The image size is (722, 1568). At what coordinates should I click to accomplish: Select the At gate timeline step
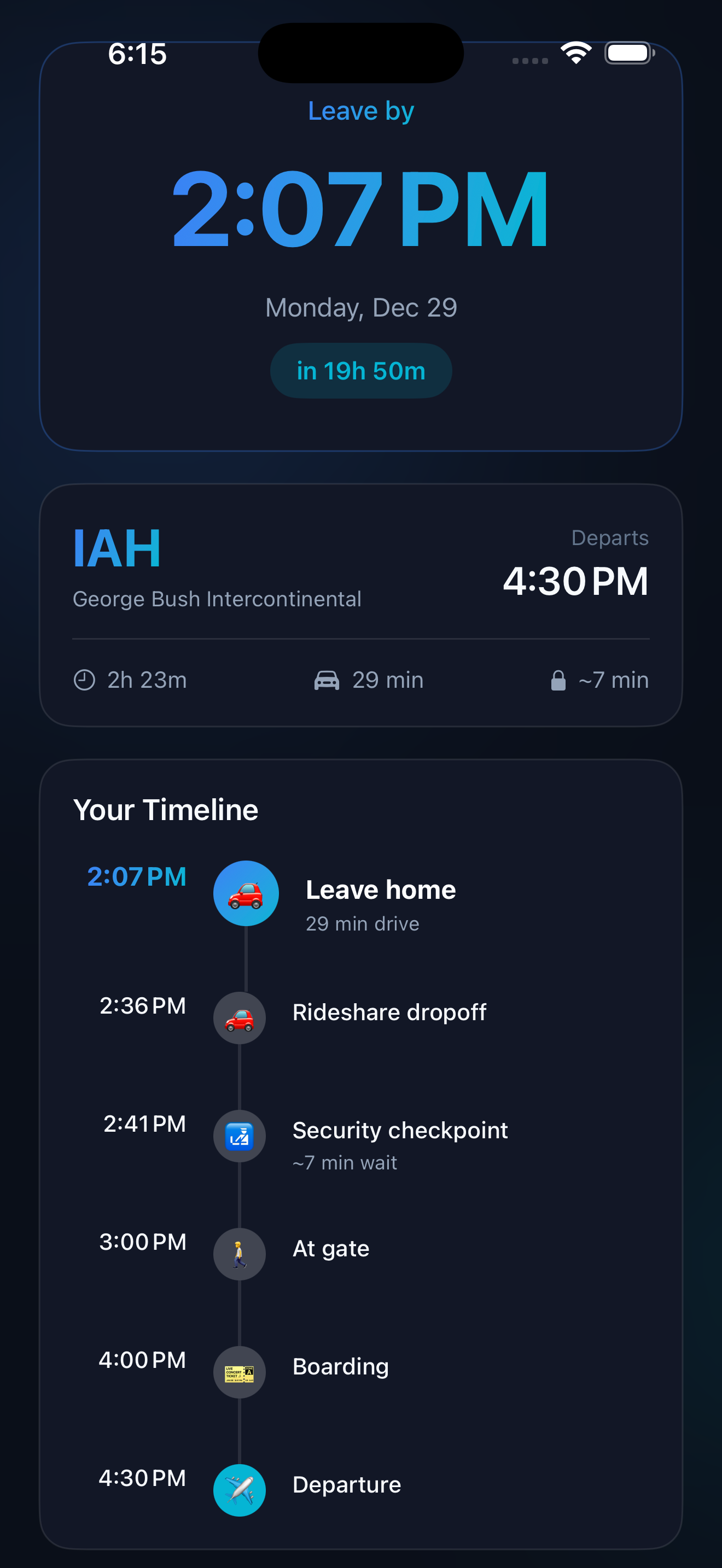coord(330,1249)
